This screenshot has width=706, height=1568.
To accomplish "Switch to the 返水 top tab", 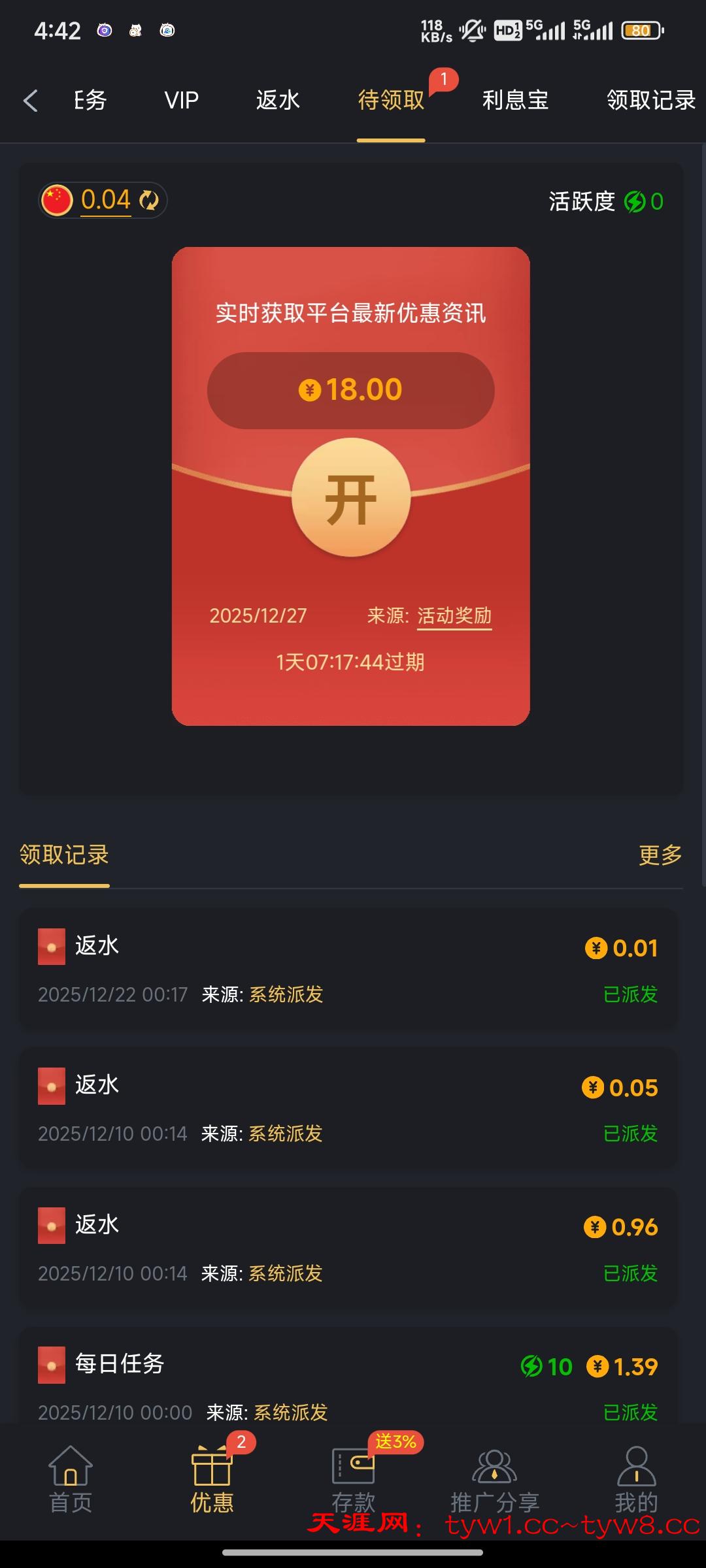I will coord(278,101).
